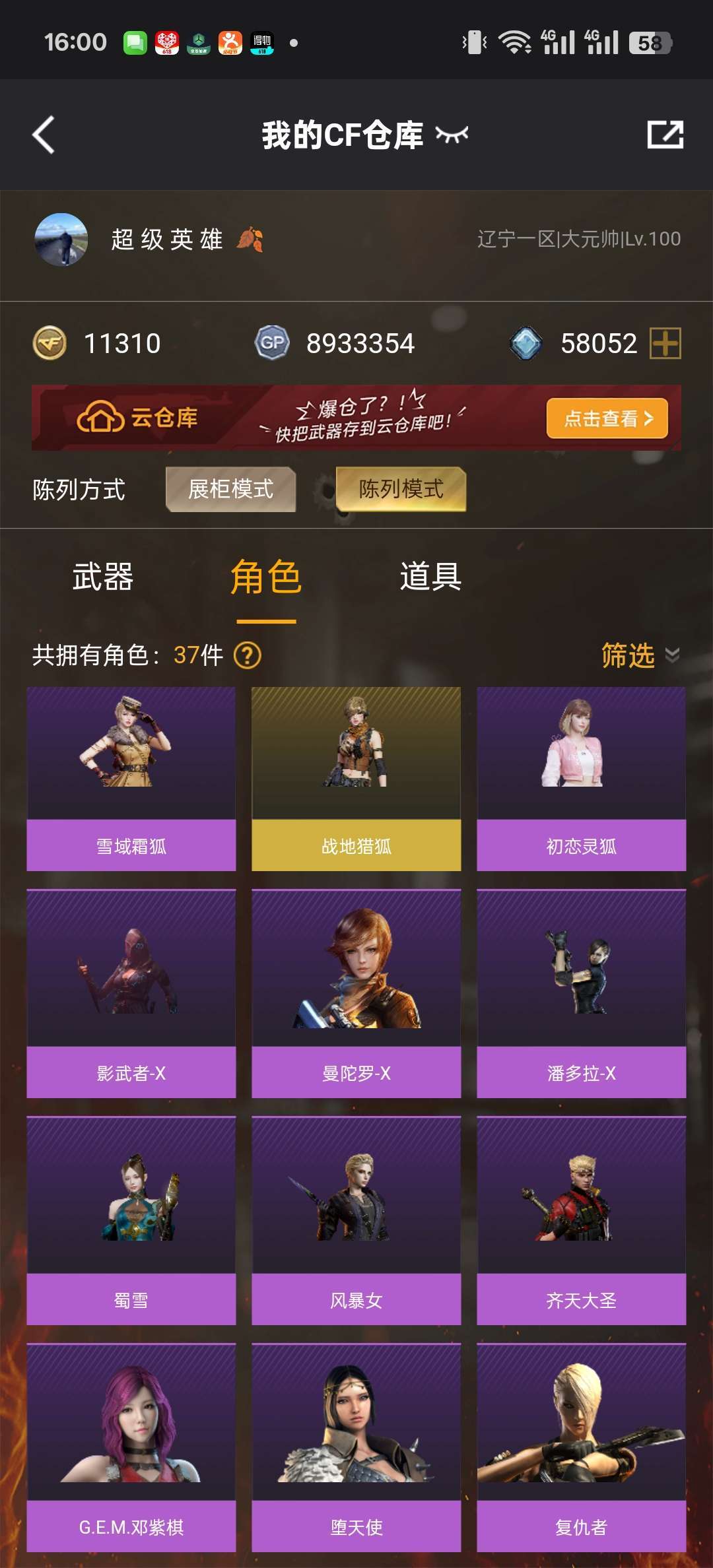
Task: Tap the plus icon to add diamonds
Action: pyautogui.click(x=665, y=343)
